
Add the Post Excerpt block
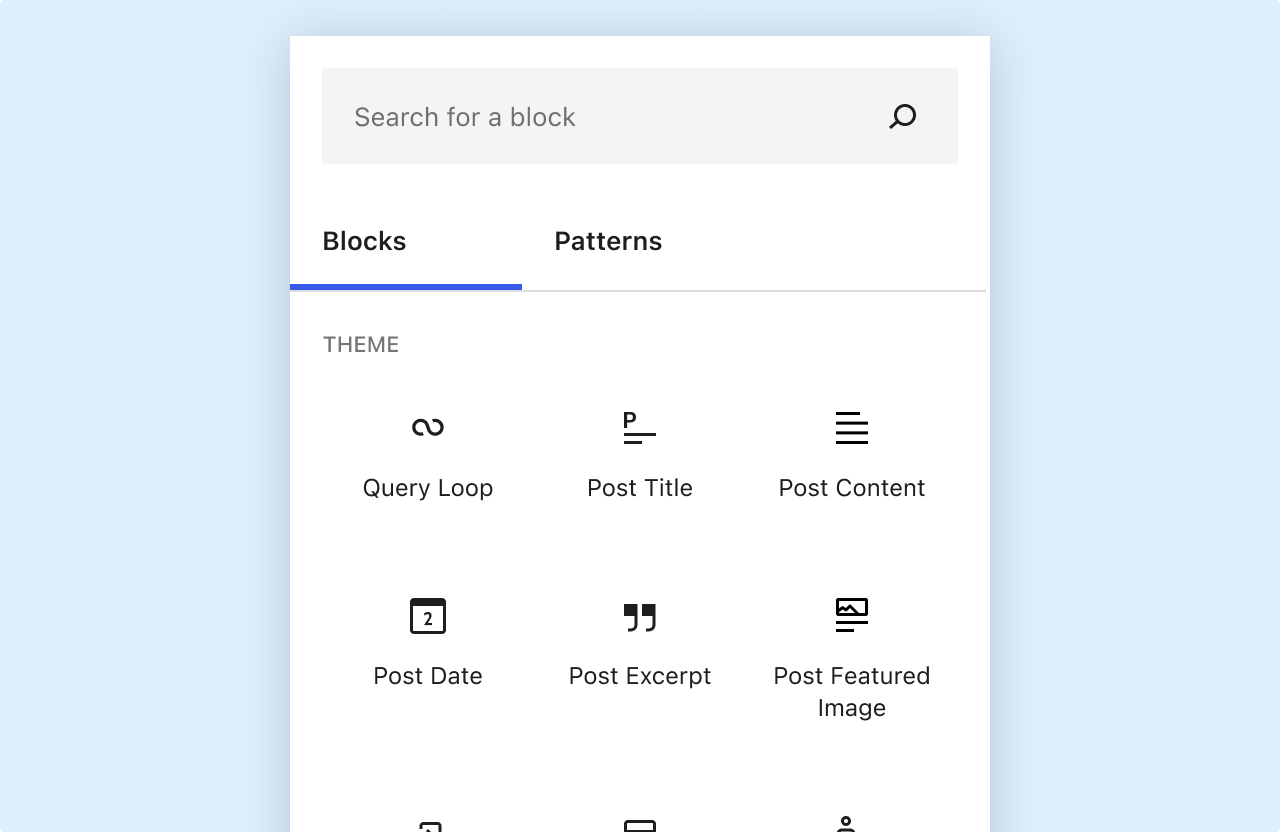point(640,643)
